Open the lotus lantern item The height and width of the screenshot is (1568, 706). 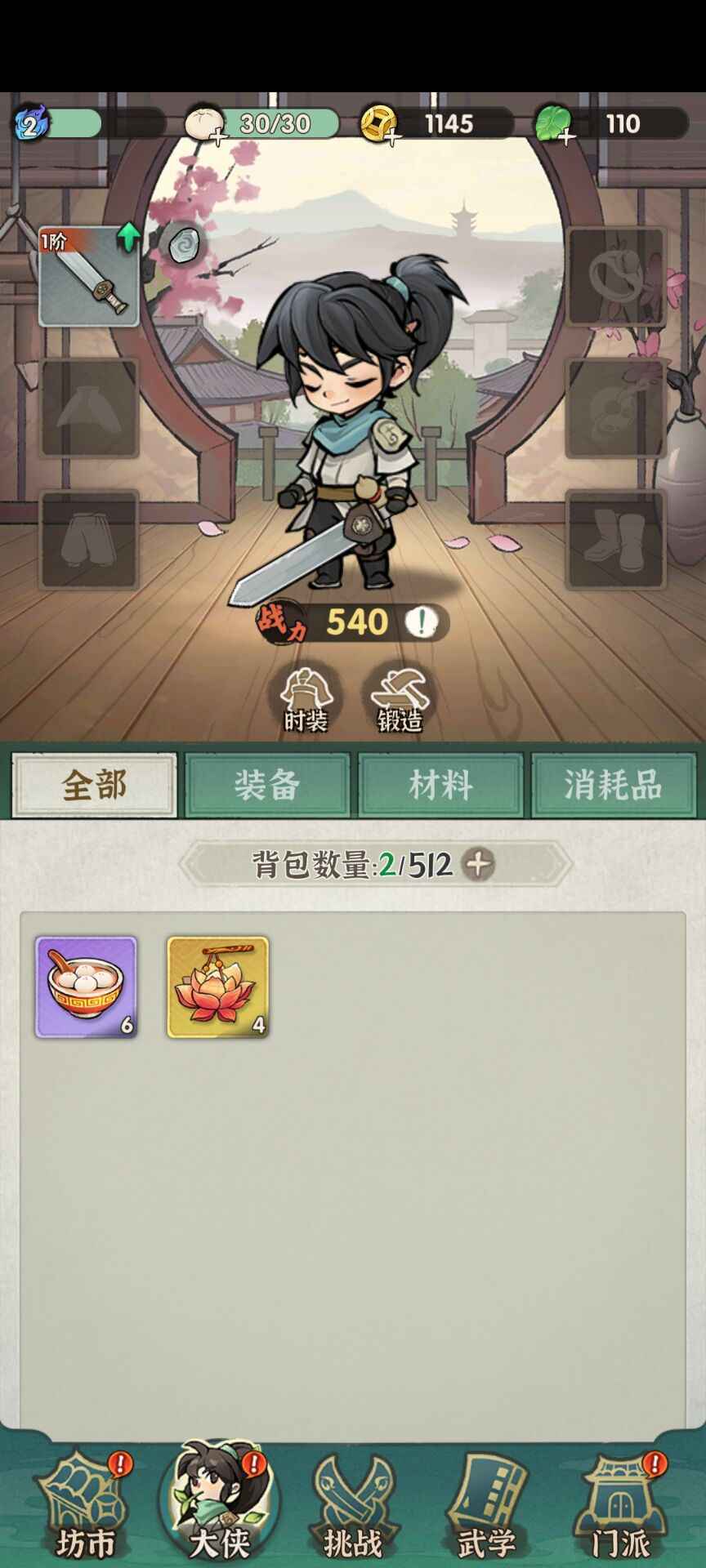point(218,987)
